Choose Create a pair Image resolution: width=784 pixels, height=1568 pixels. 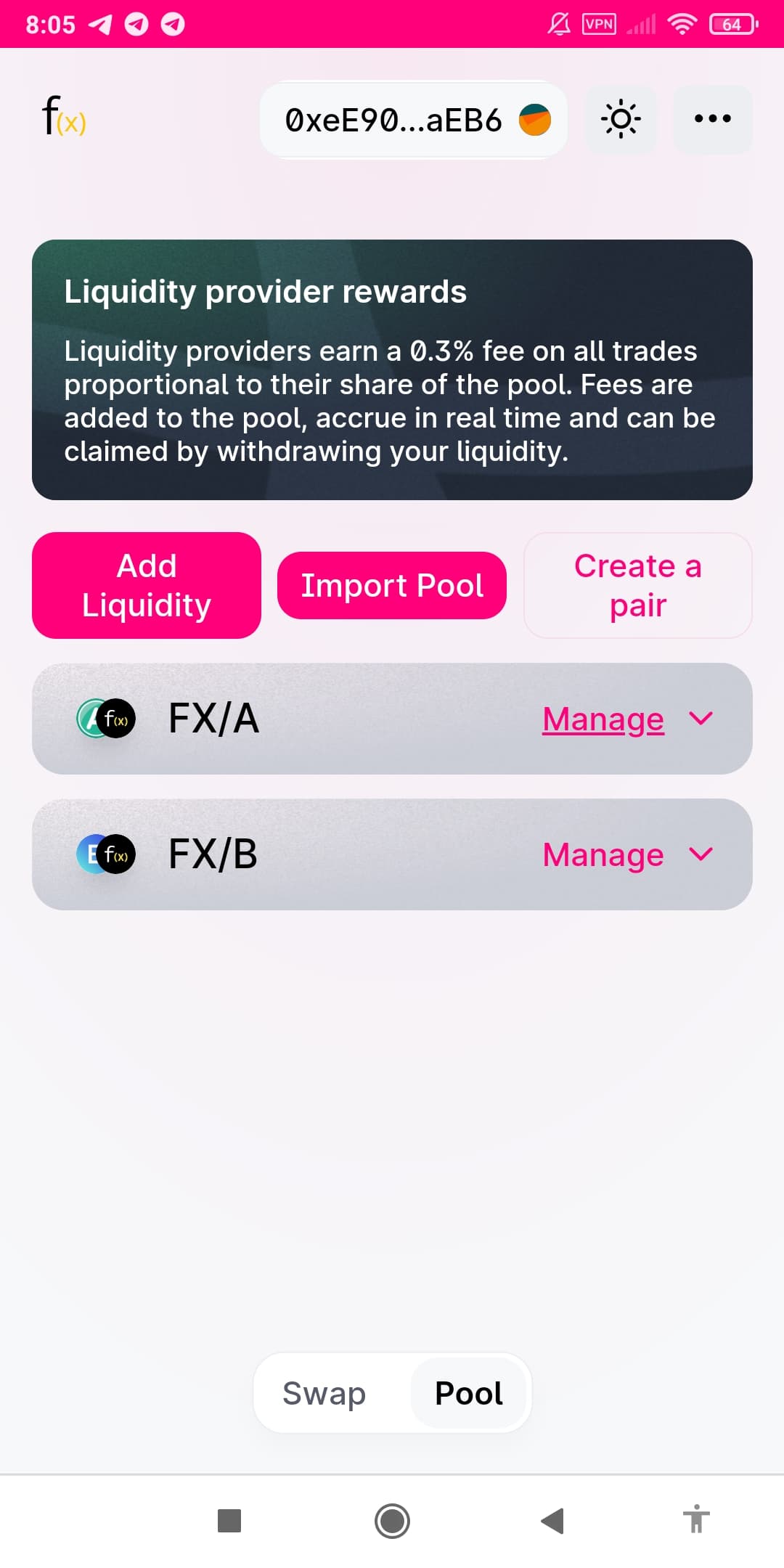pos(638,585)
